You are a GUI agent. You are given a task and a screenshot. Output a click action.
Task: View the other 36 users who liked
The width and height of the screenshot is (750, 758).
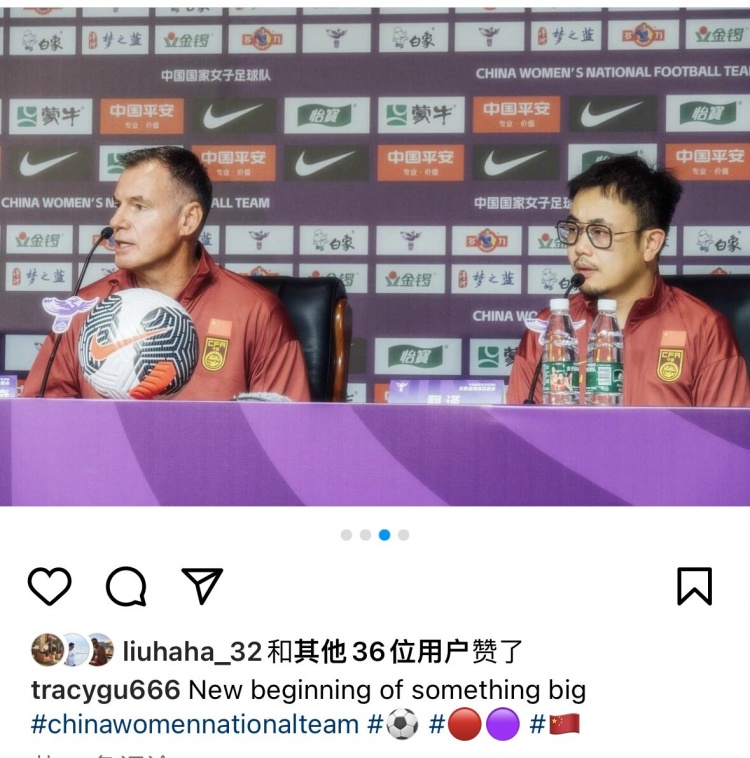click(x=381, y=652)
